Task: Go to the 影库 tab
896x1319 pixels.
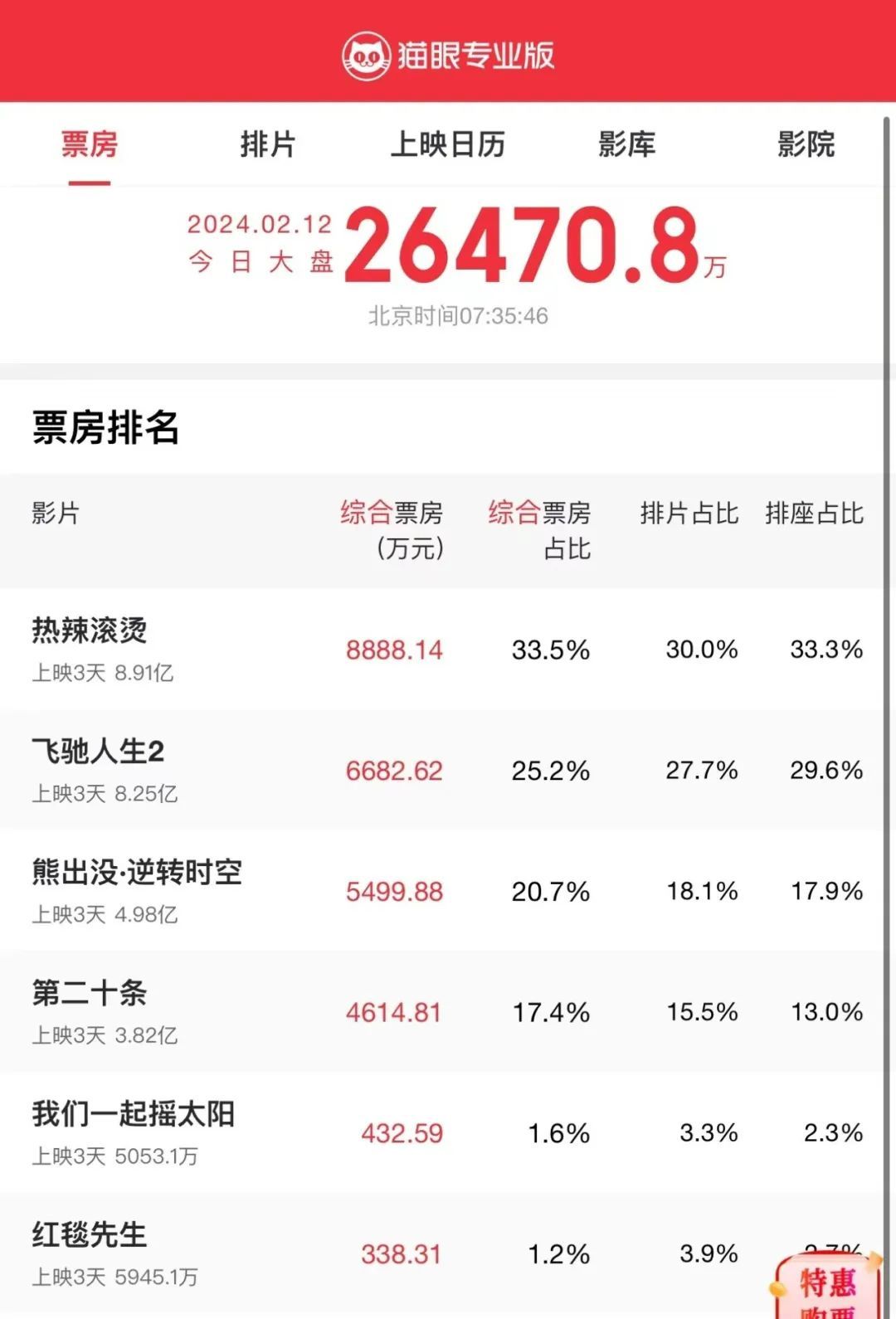Action: coord(626,145)
